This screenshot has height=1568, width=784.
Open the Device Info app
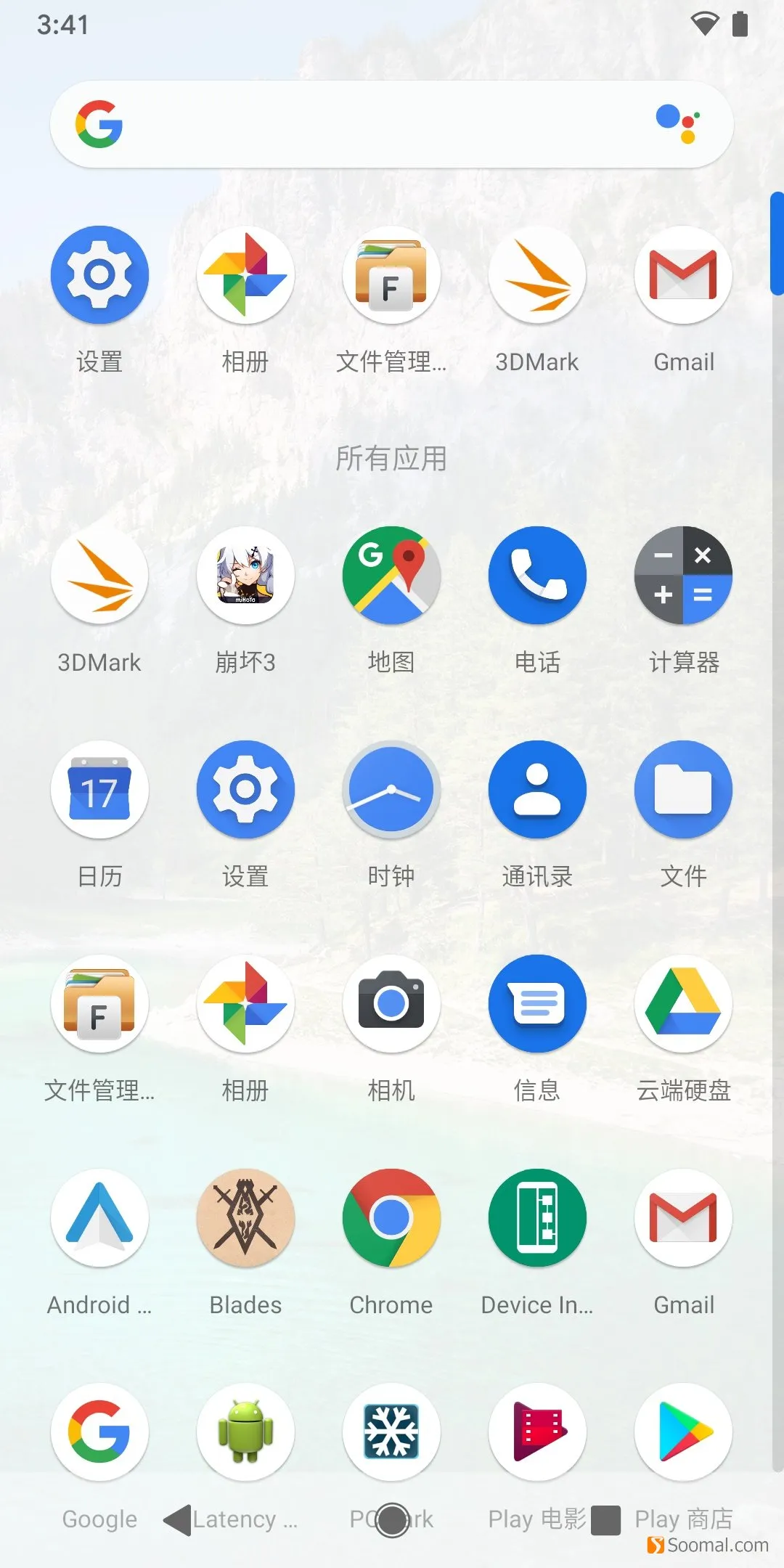pyautogui.click(x=537, y=1218)
